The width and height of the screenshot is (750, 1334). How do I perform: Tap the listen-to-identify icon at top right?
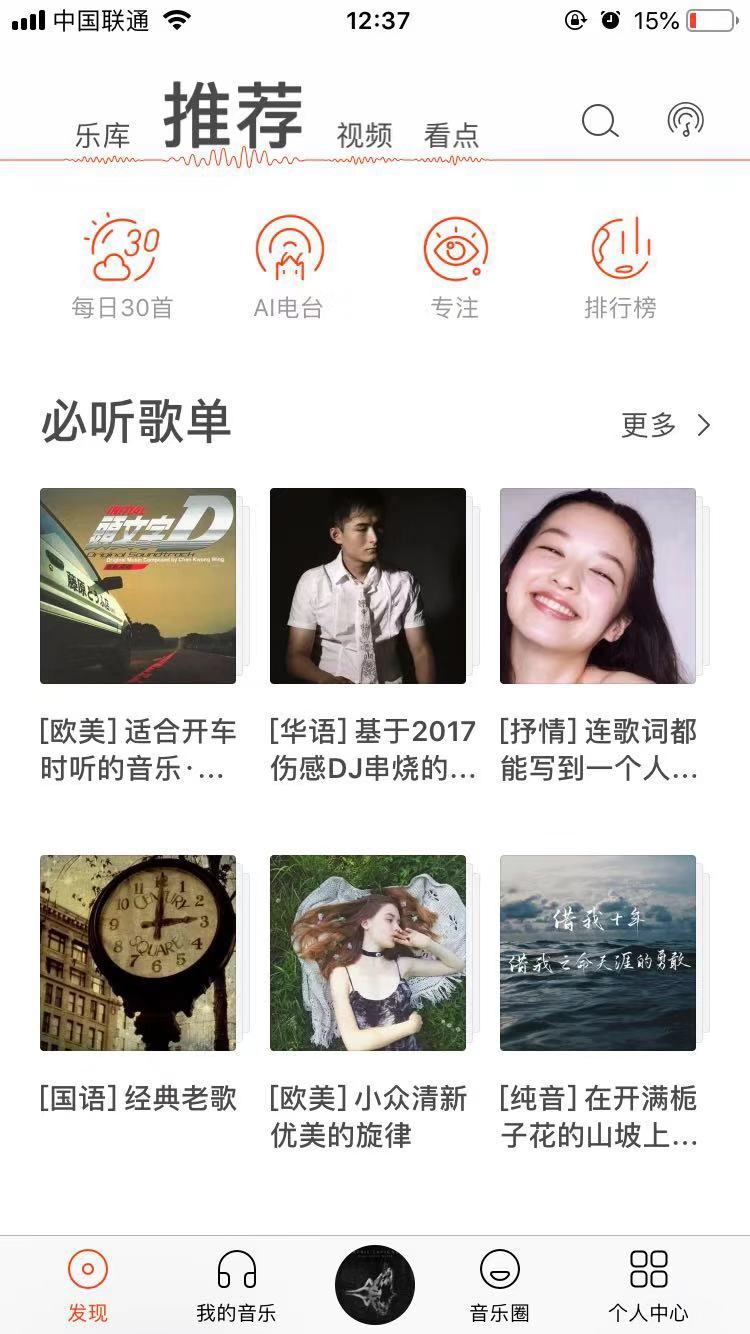[x=685, y=121]
